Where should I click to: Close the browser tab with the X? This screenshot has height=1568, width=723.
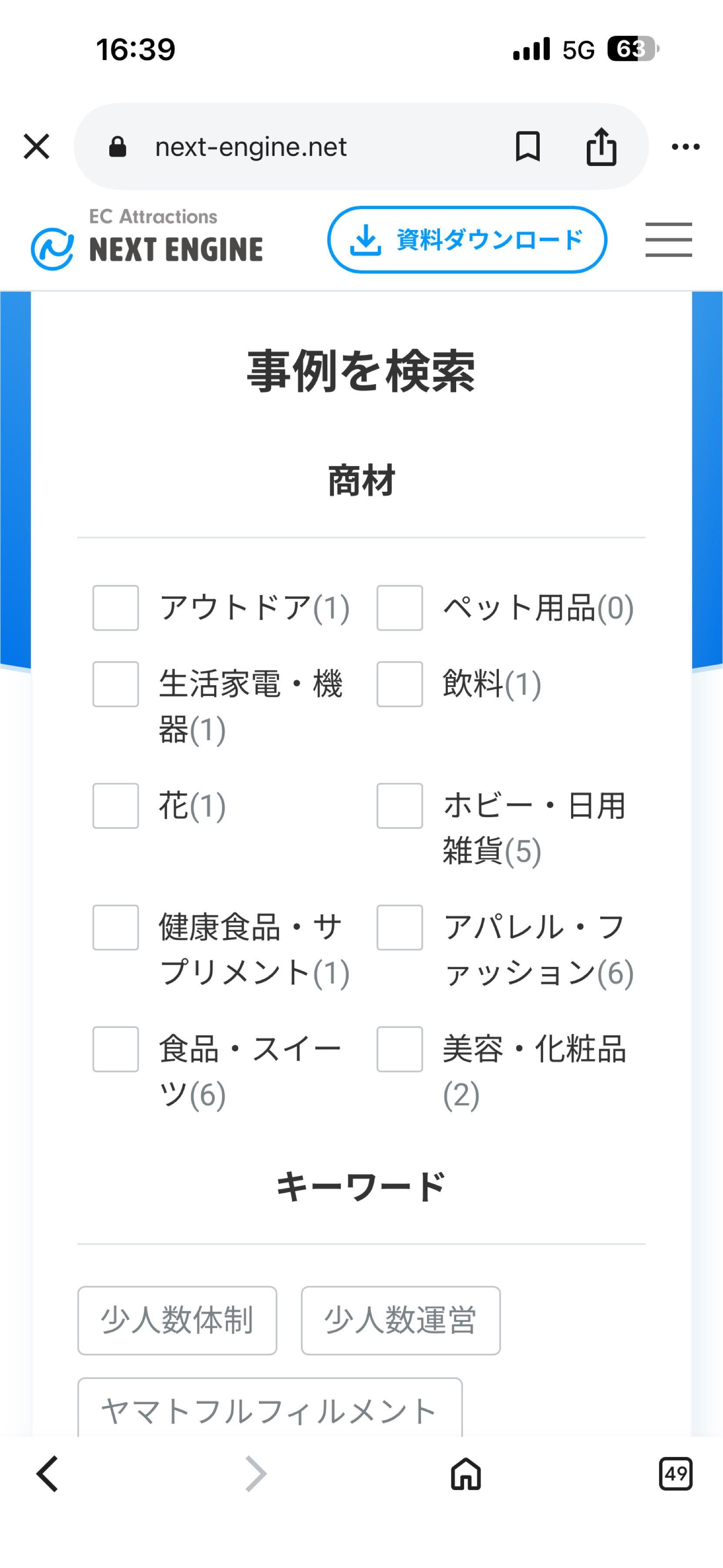[37, 146]
